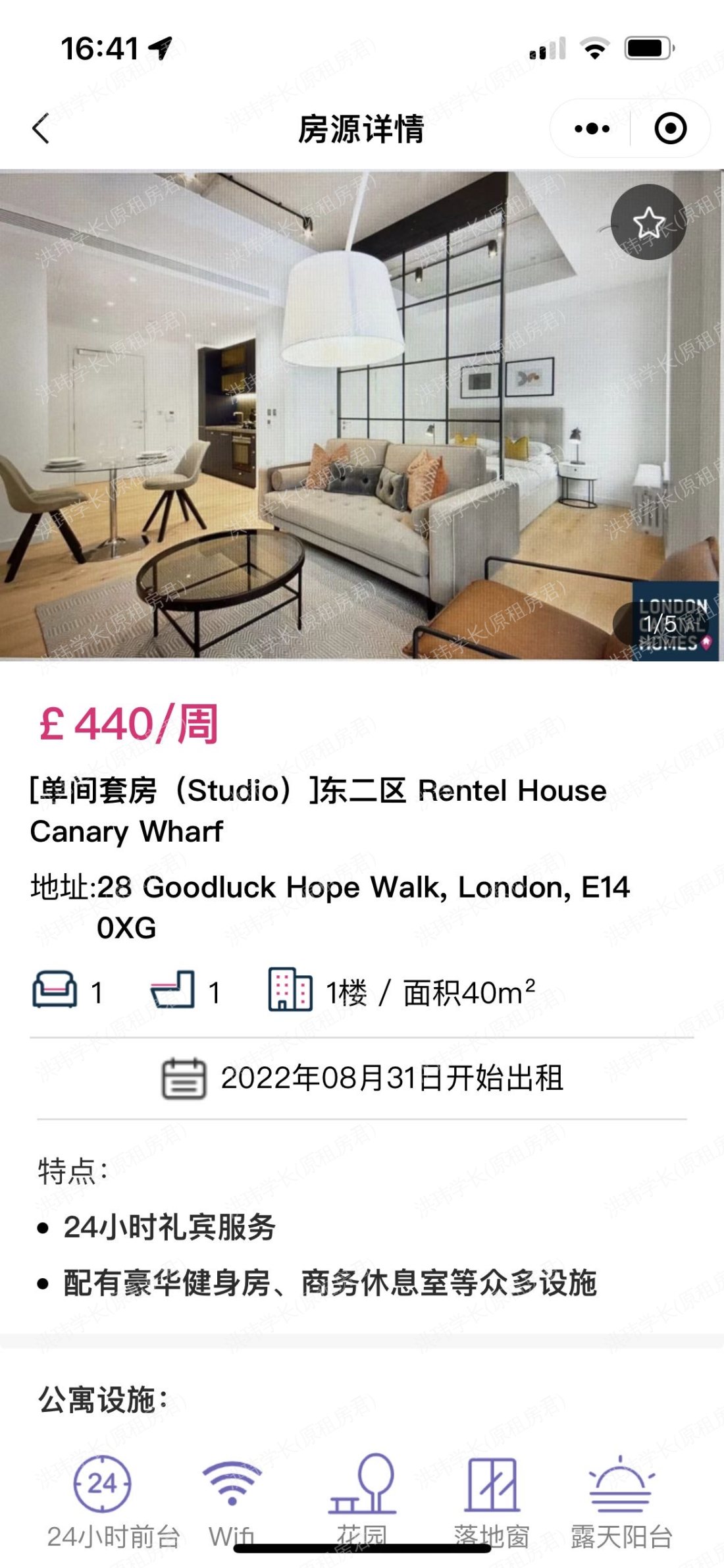This screenshot has width=724, height=1568.
Task: Open the mini-program capsule close circle
Action: coord(673,128)
